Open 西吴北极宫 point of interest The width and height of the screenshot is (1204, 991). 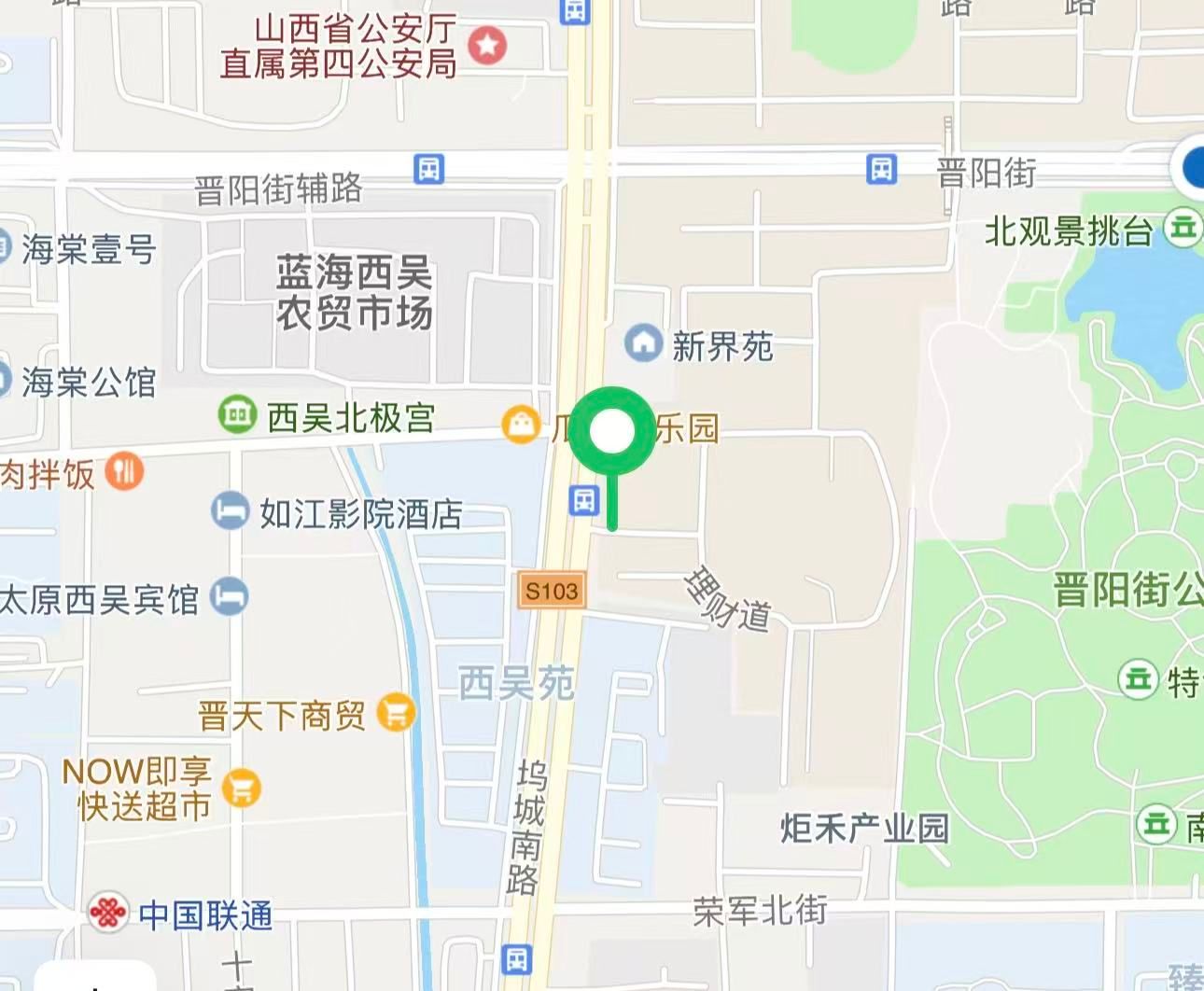237,414
